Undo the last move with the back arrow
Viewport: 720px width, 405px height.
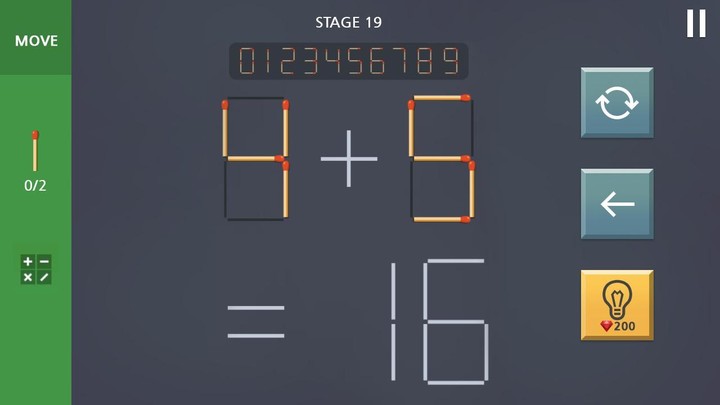click(x=616, y=203)
